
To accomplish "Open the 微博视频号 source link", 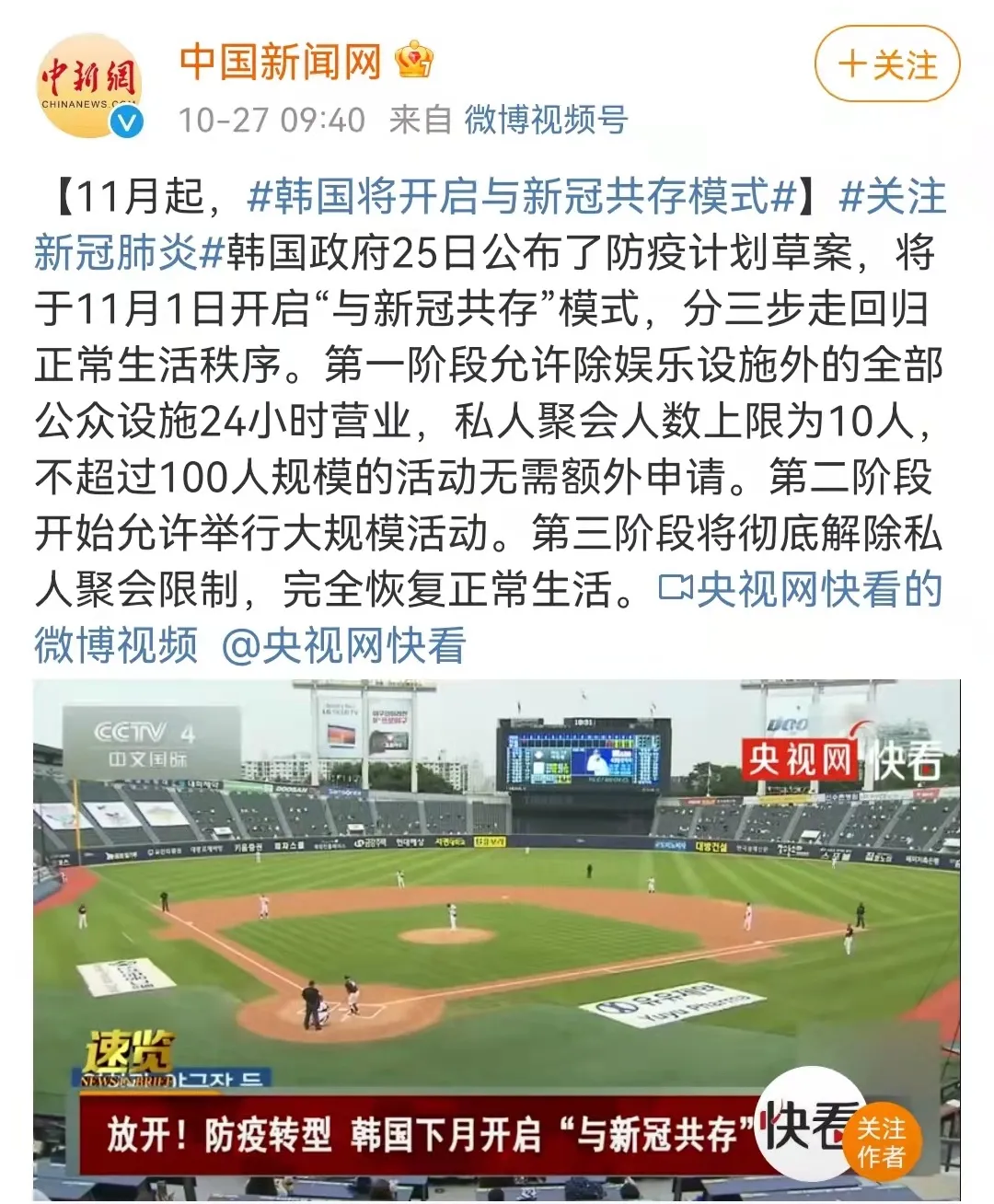I will (546, 120).
